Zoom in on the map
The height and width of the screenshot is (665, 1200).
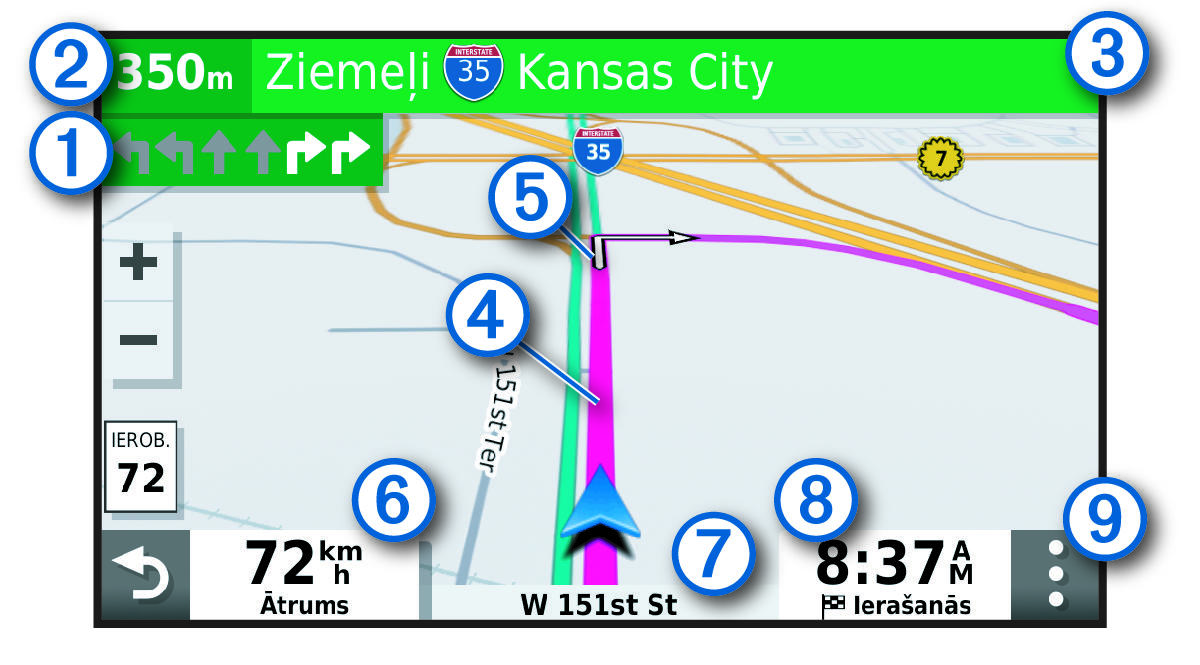click(138, 265)
